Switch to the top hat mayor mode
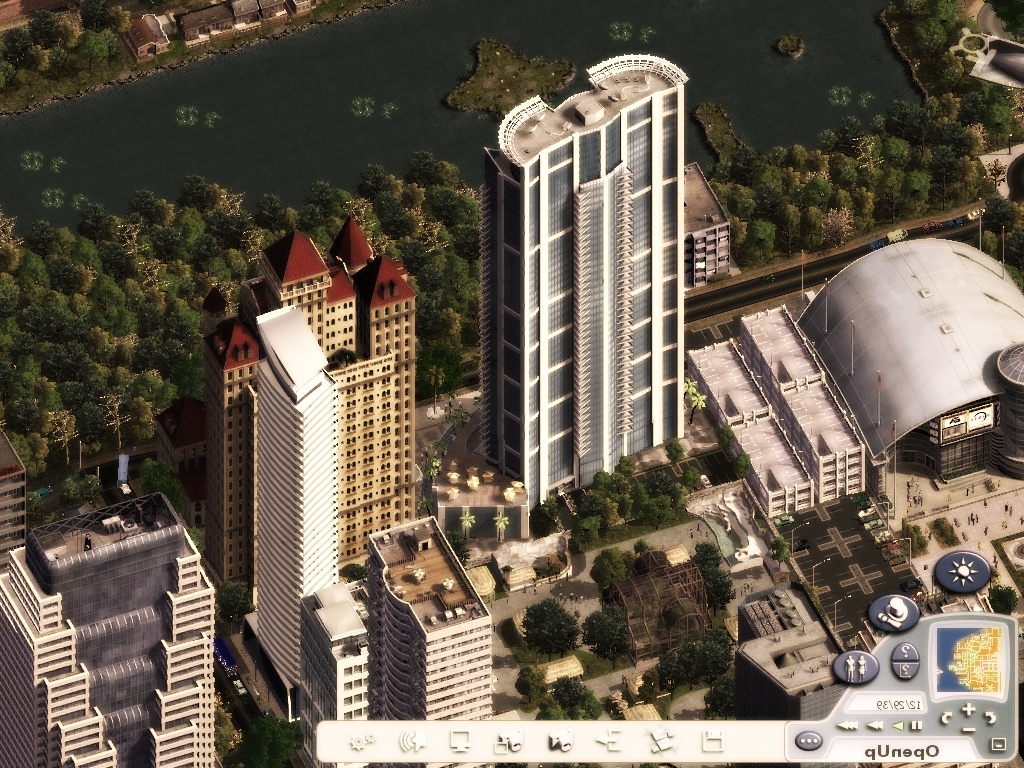The image size is (1024, 768). coord(893,612)
